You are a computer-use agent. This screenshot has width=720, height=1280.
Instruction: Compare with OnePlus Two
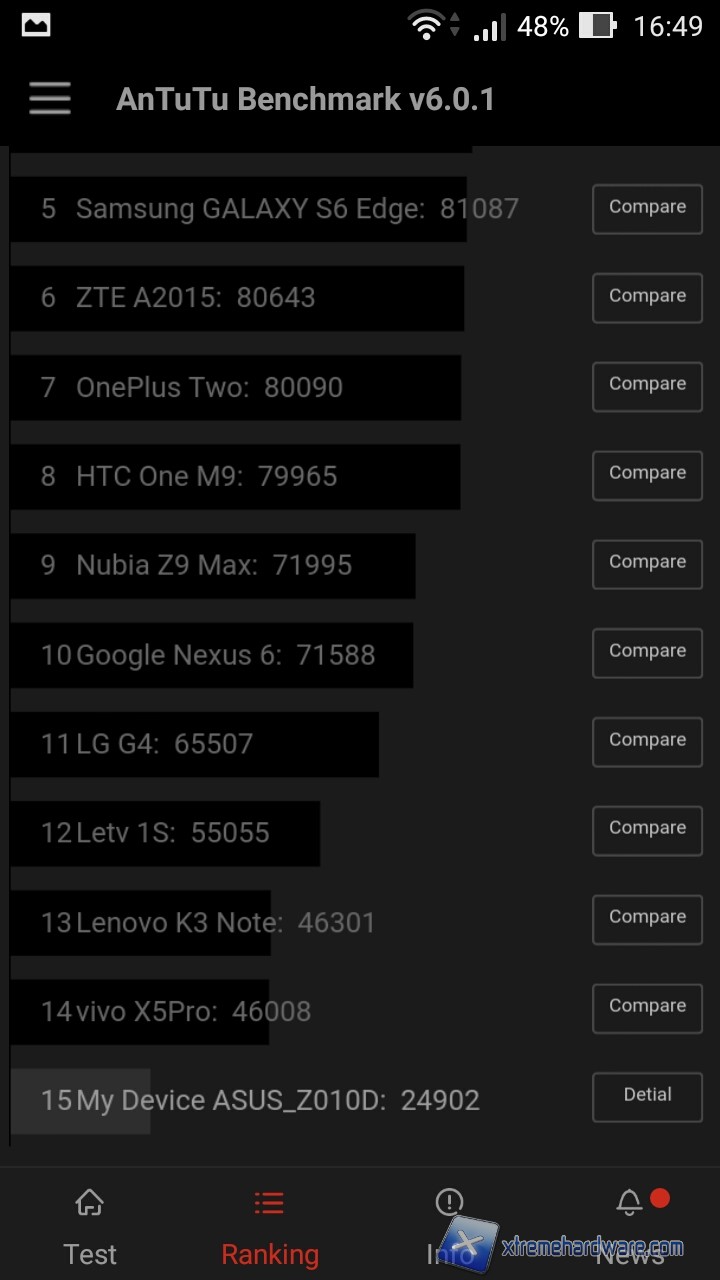(647, 385)
